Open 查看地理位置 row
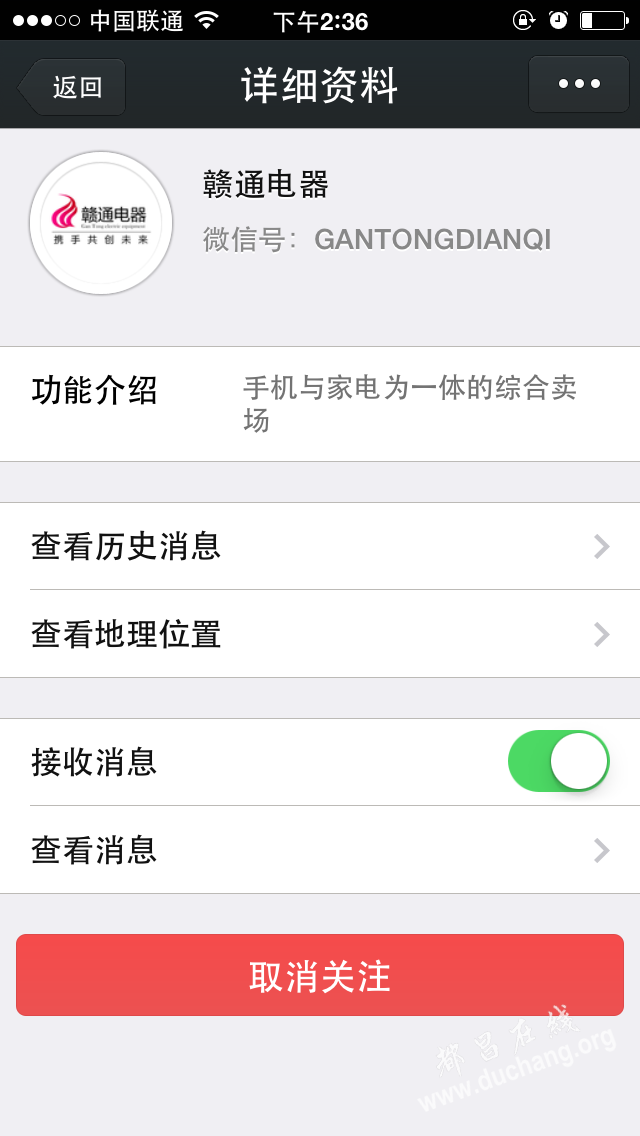This screenshot has width=640, height=1136. tap(320, 634)
